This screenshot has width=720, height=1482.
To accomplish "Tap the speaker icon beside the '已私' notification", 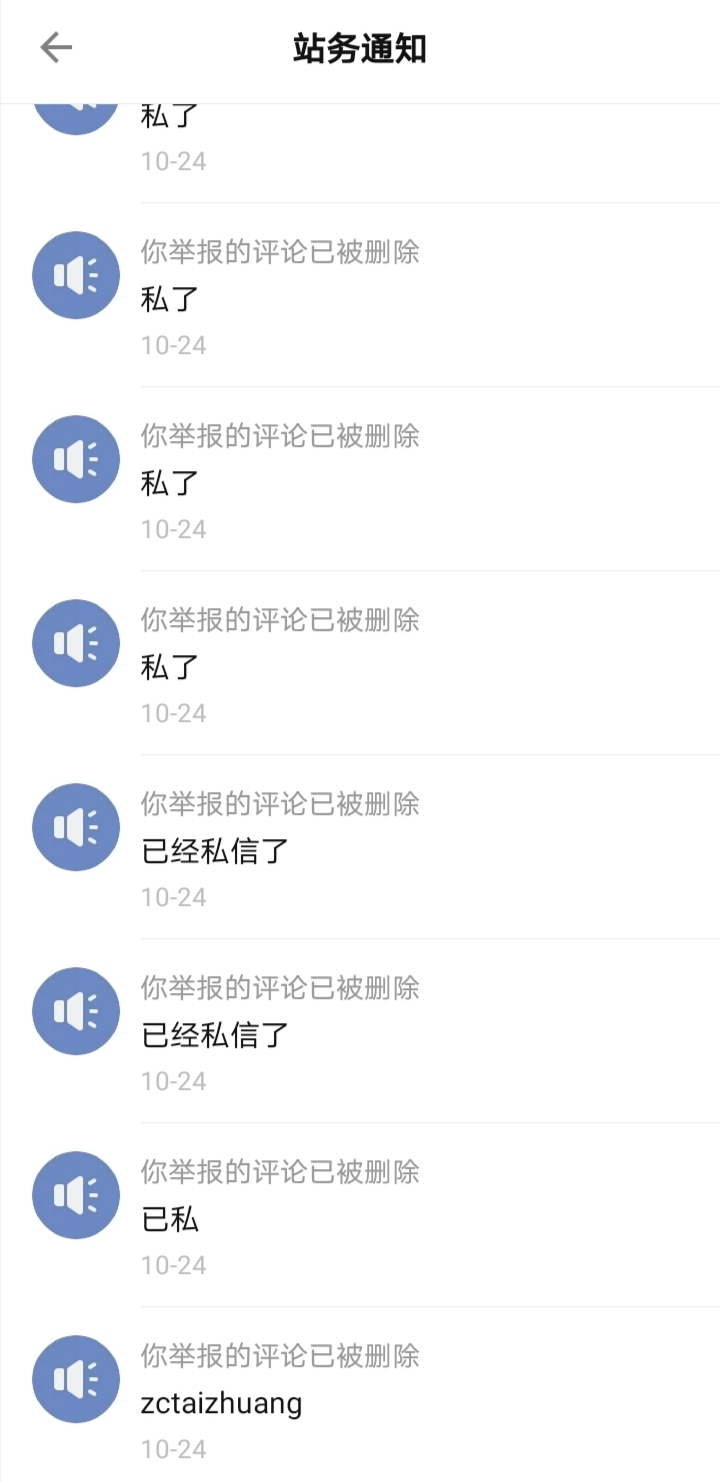I will click(x=76, y=1194).
